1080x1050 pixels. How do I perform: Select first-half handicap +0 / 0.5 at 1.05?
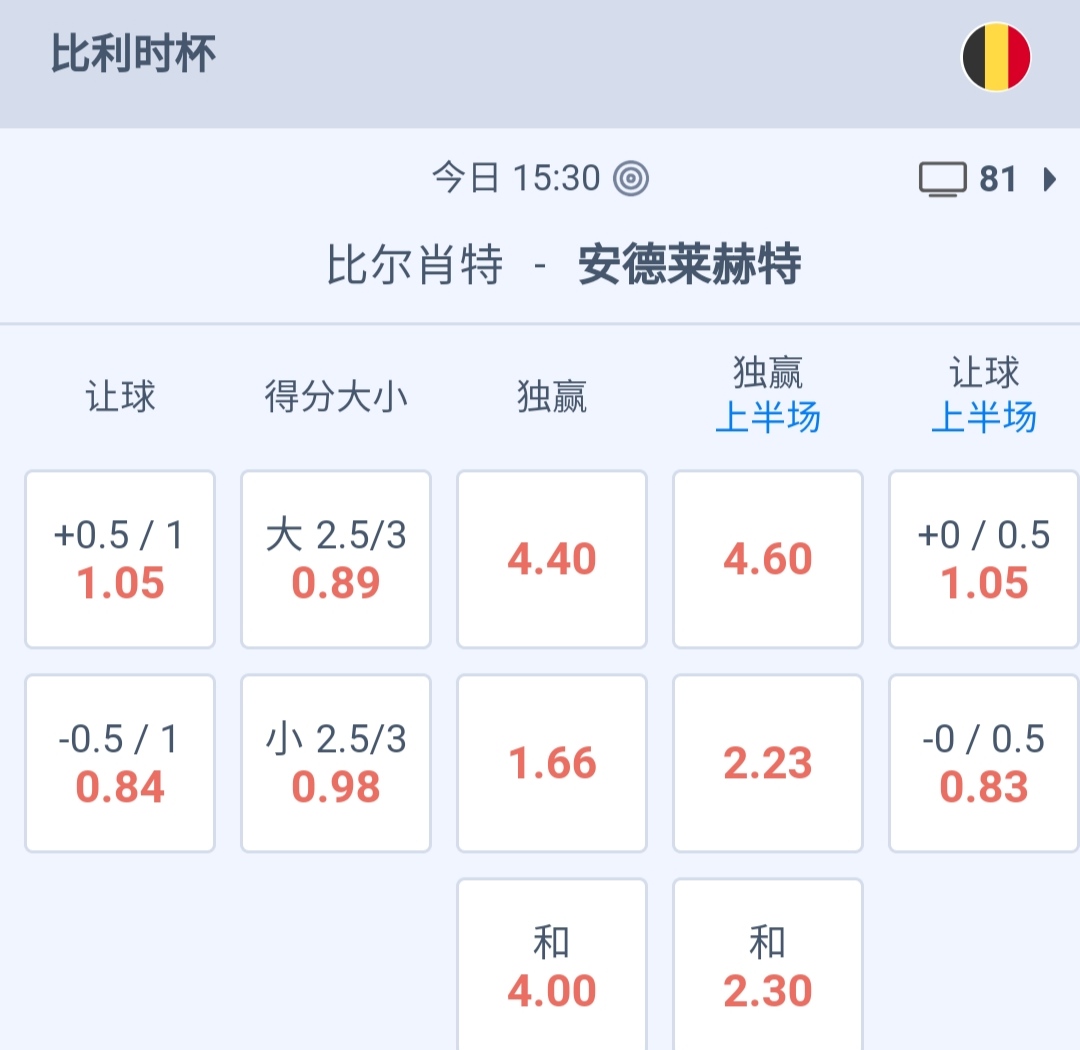[984, 560]
